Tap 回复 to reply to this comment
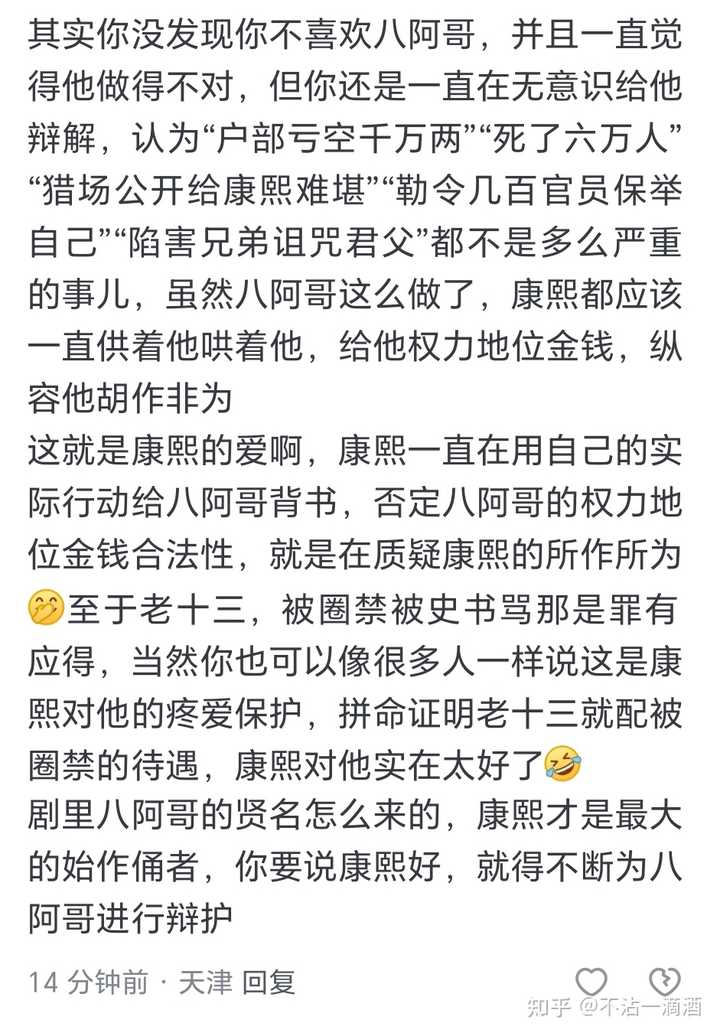This screenshot has height=1036, width=720. tap(270, 982)
